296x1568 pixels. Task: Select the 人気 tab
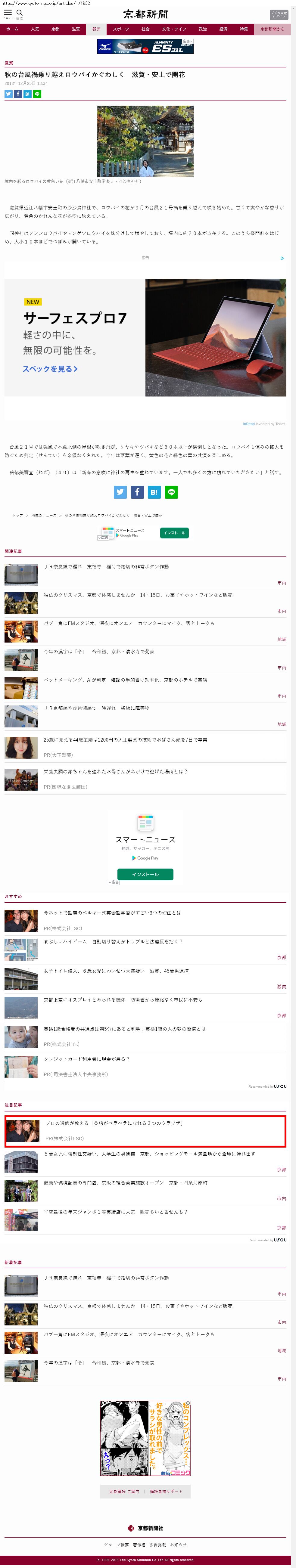pos(35,29)
